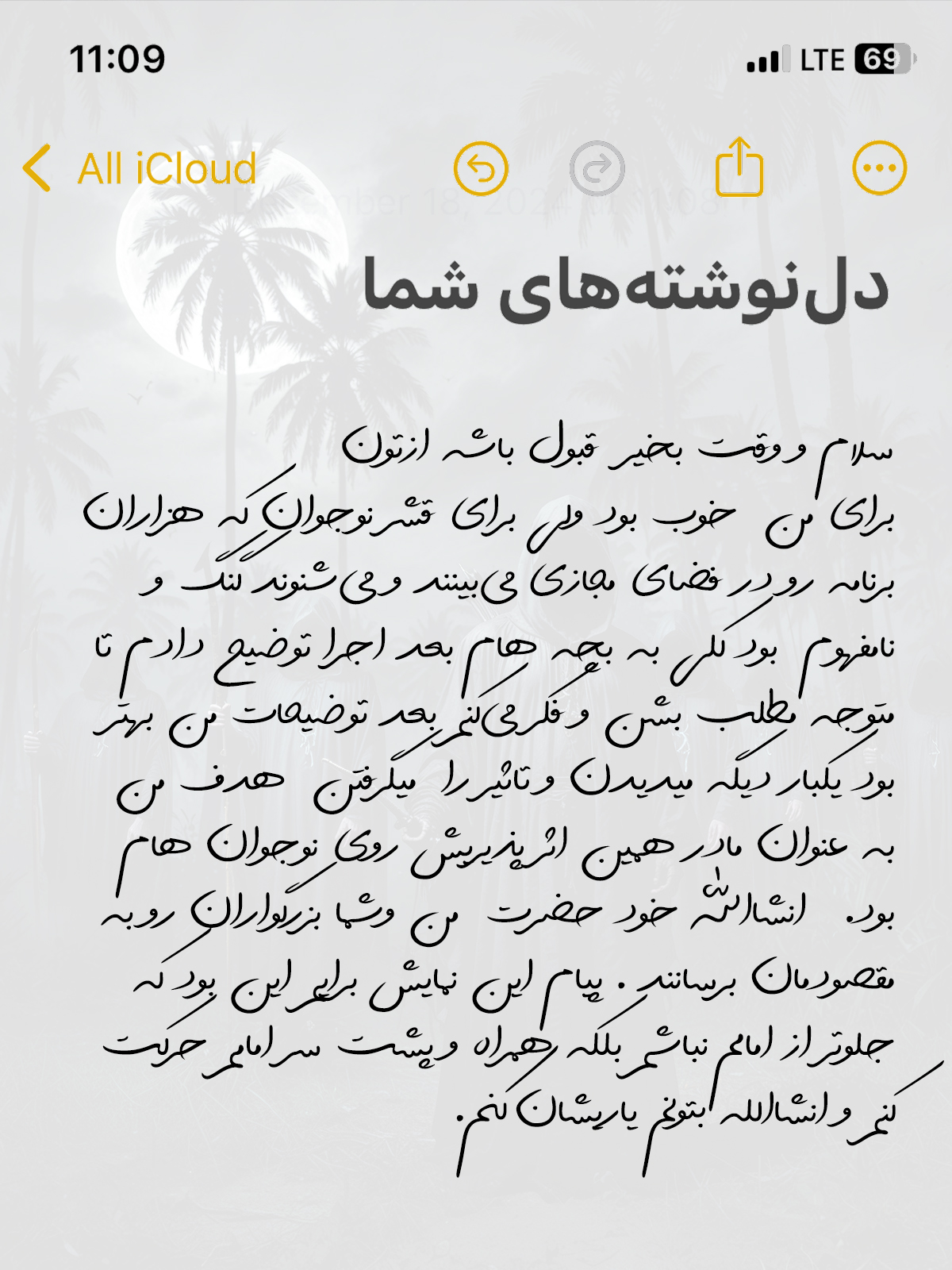This screenshot has height=1270, width=952.
Task: Undo the last edit
Action: click(x=481, y=169)
